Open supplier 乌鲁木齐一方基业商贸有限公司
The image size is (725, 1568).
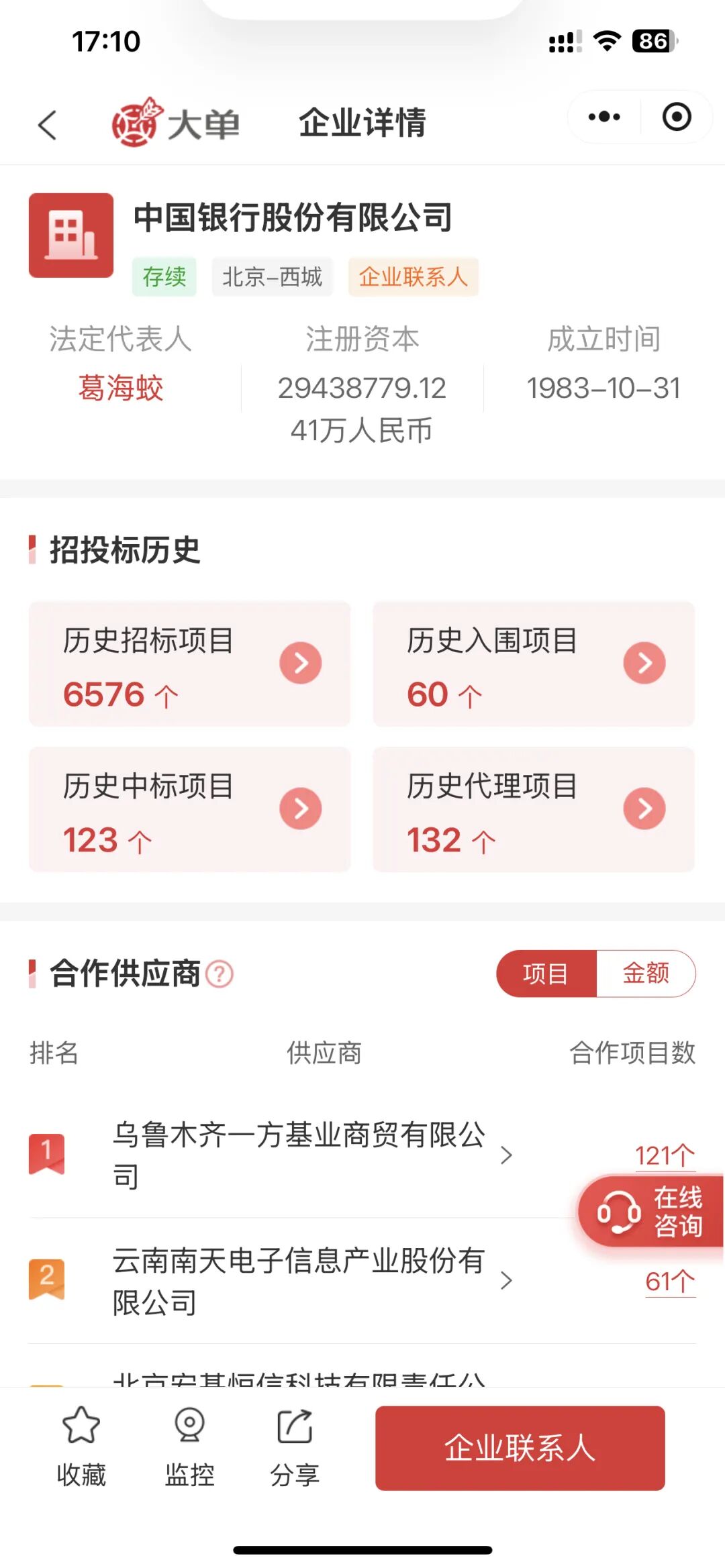click(x=299, y=1155)
